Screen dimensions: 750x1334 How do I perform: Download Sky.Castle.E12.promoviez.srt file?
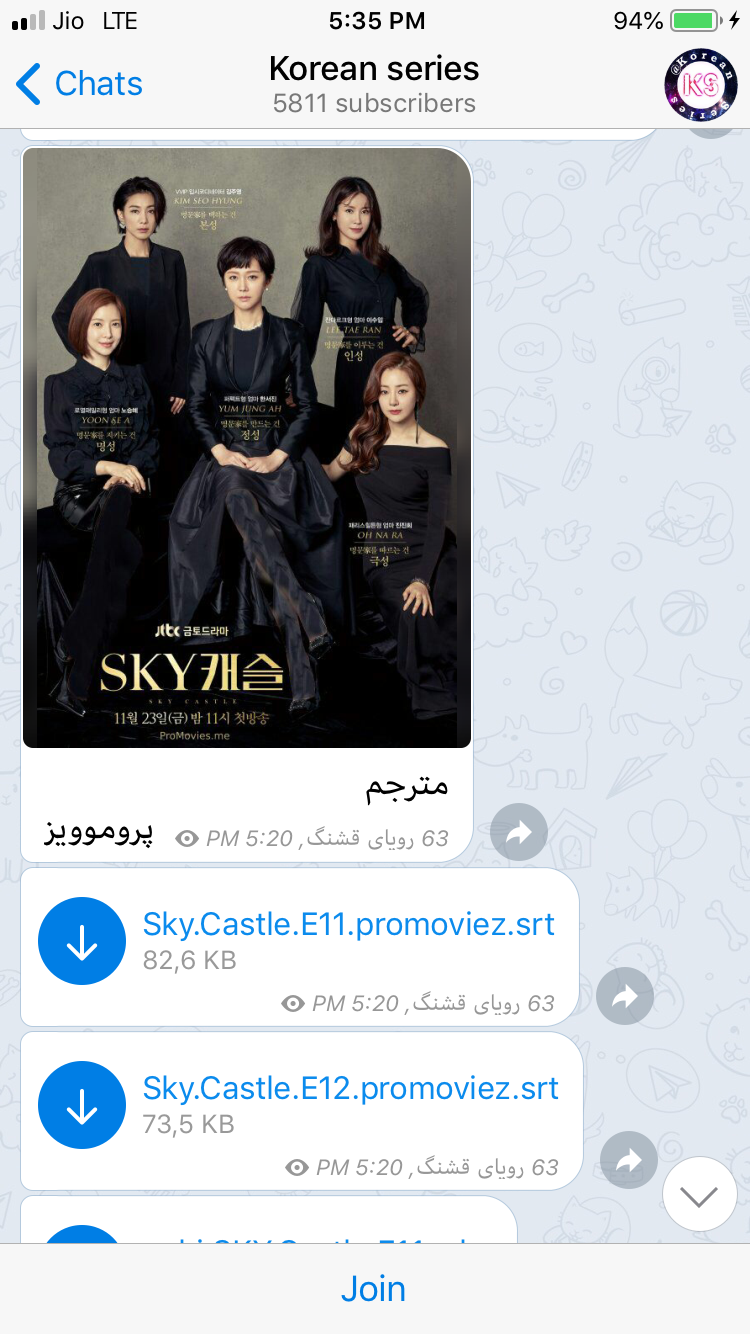coord(82,1105)
